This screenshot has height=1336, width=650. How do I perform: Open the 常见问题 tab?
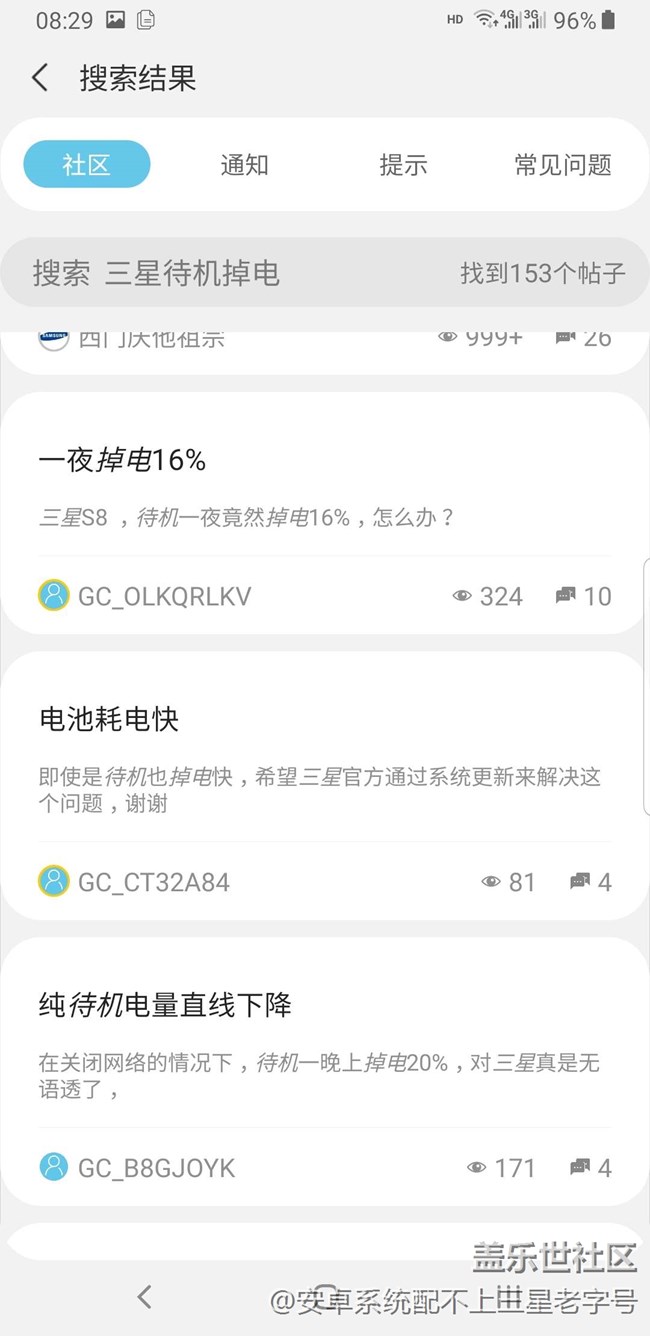click(562, 165)
